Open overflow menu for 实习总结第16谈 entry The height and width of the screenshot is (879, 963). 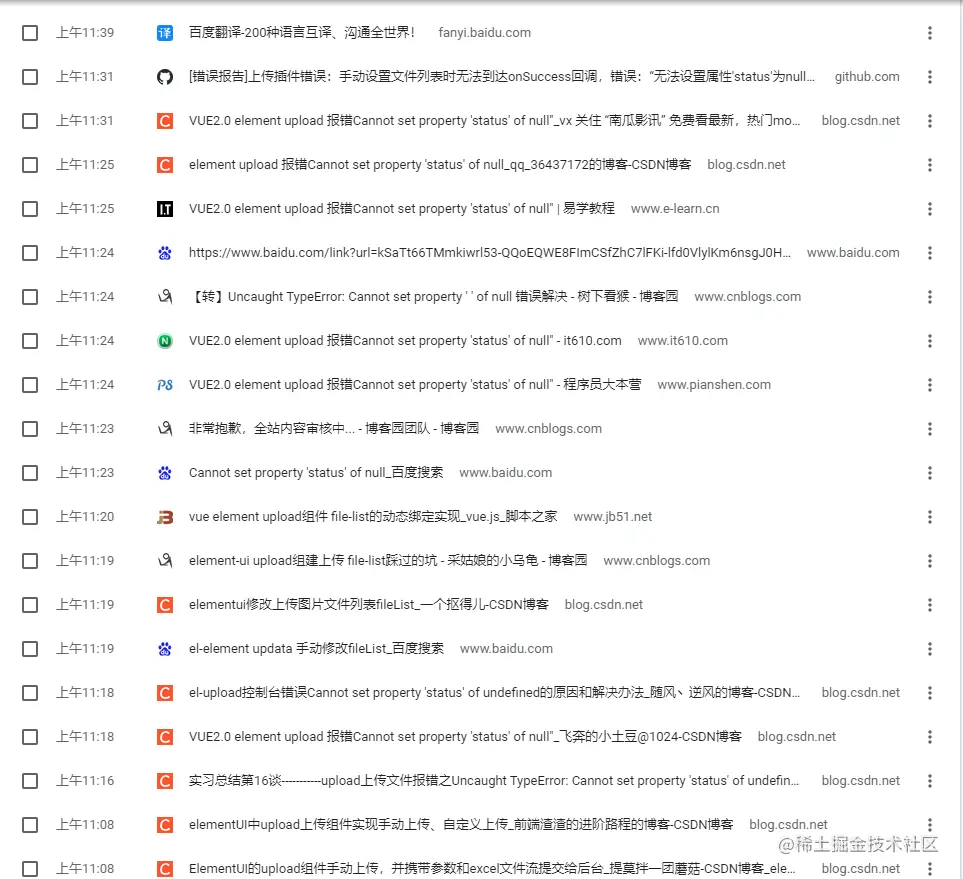point(930,781)
